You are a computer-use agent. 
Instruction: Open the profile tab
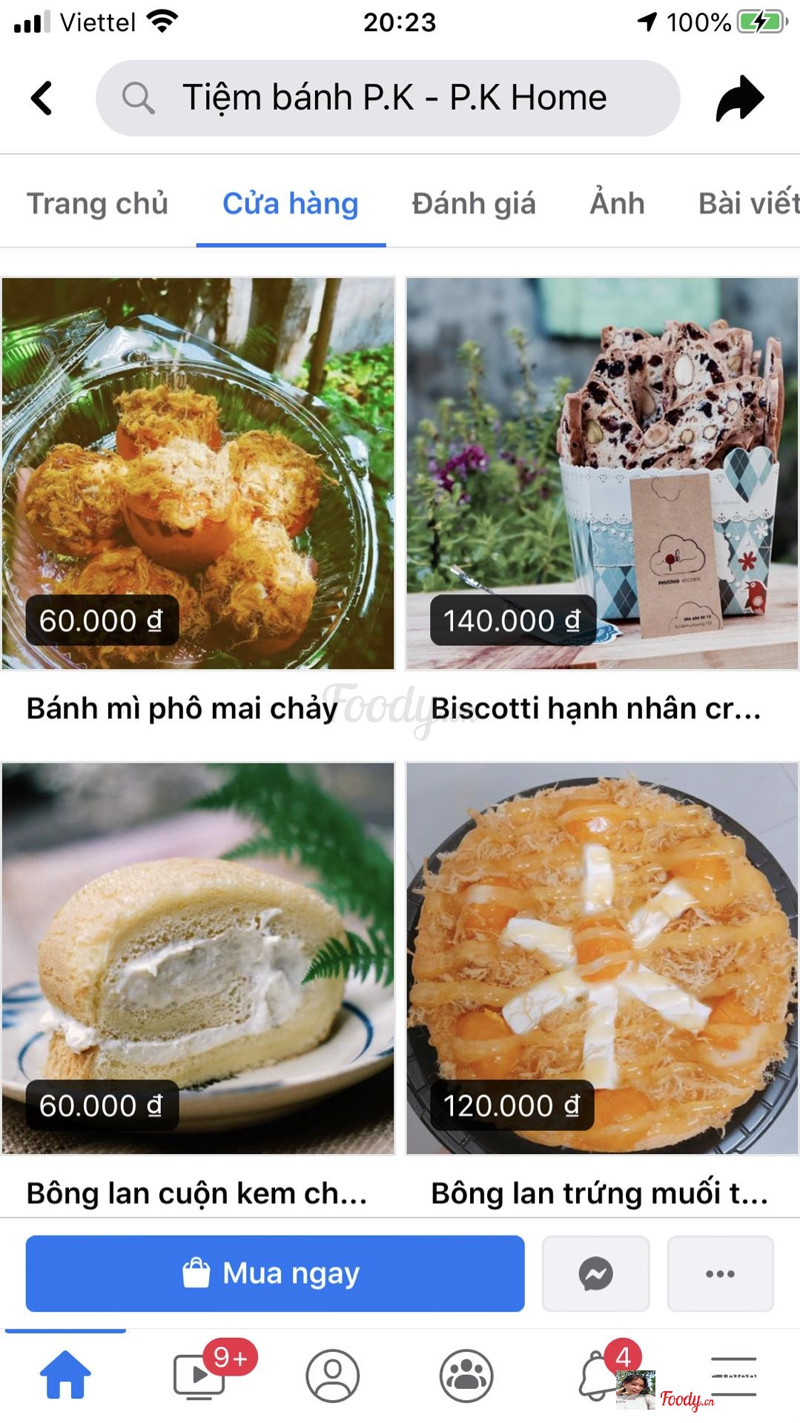(x=333, y=1377)
